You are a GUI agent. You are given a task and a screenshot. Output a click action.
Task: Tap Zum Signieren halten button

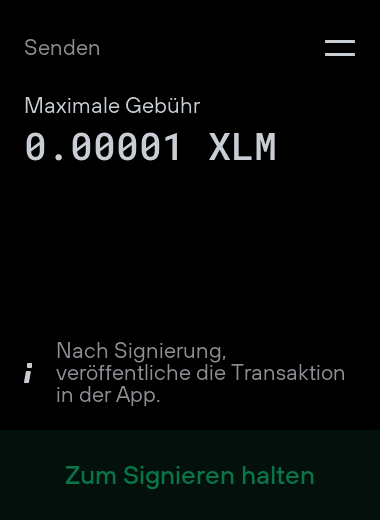(x=190, y=475)
